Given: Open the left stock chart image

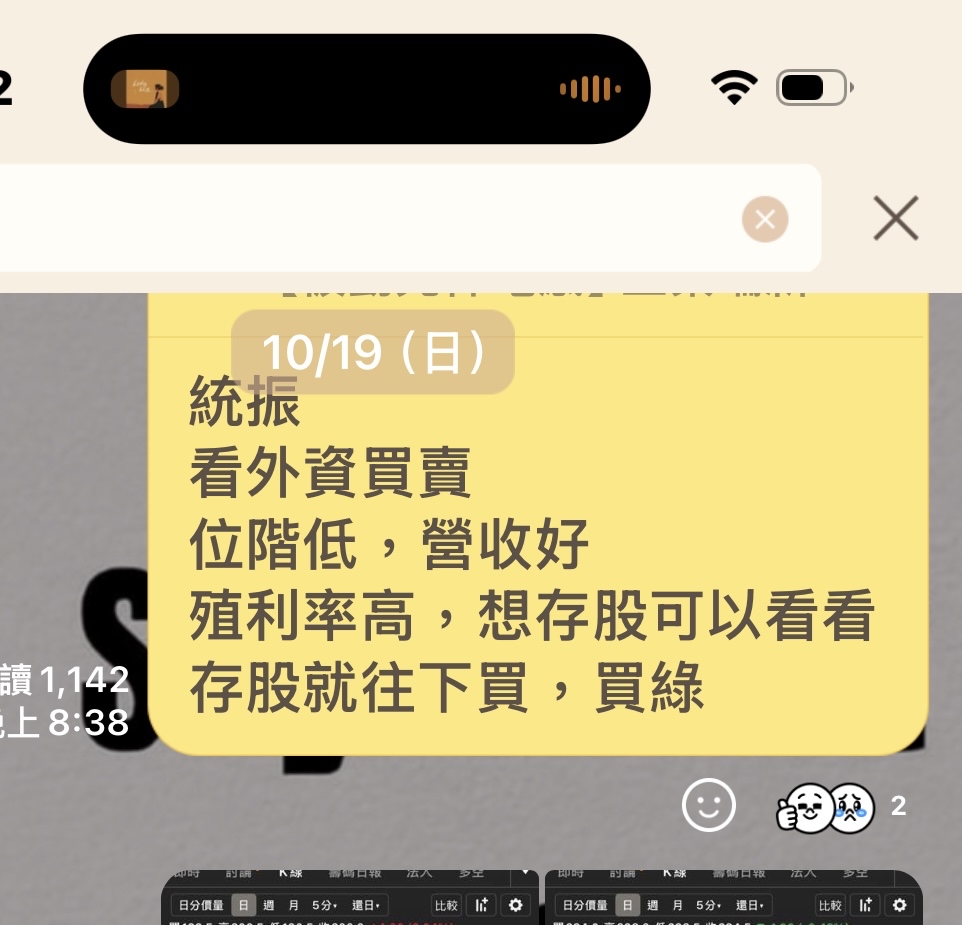Looking at the screenshot, I should tap(350, 900).
